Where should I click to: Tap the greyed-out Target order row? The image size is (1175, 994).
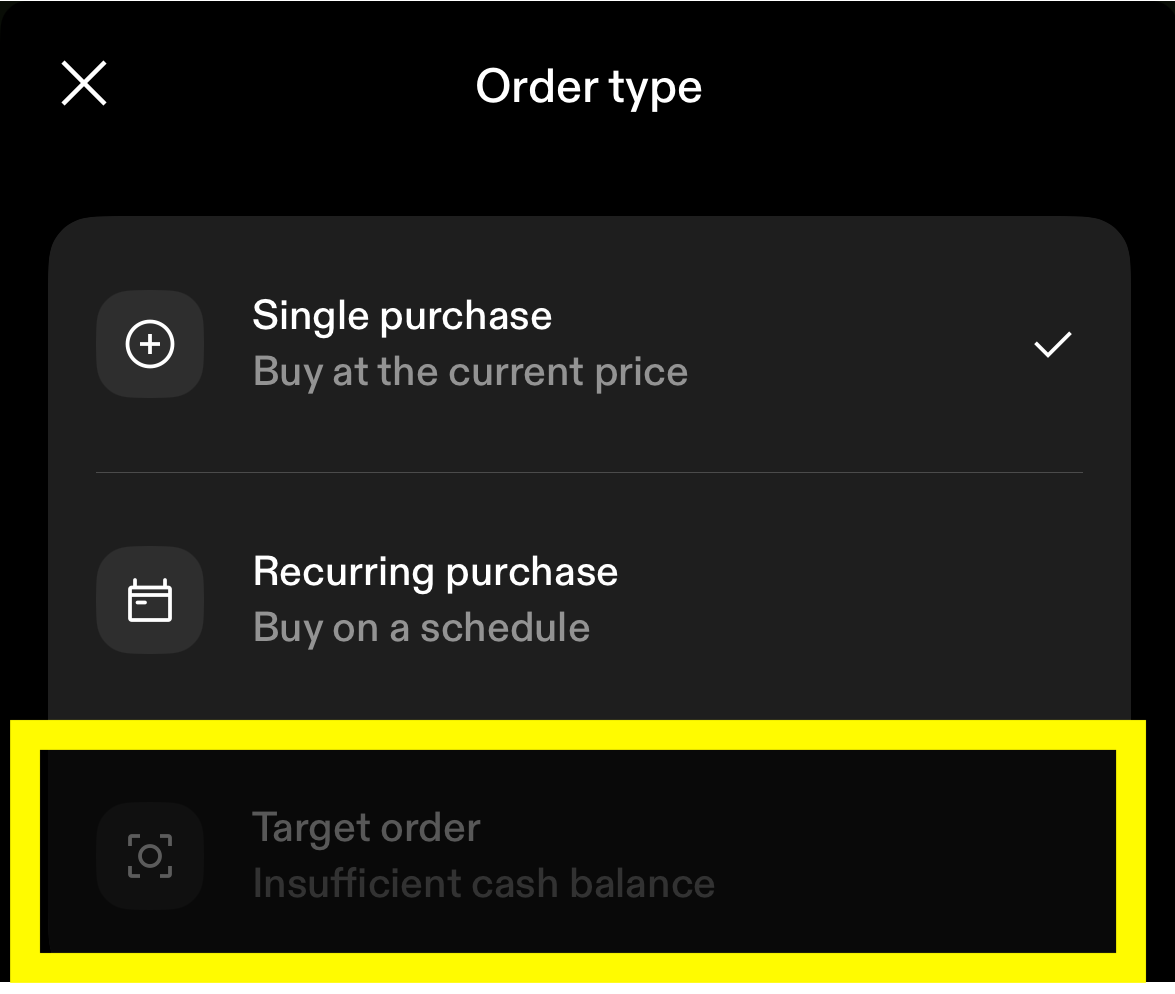tap(588, 855)
